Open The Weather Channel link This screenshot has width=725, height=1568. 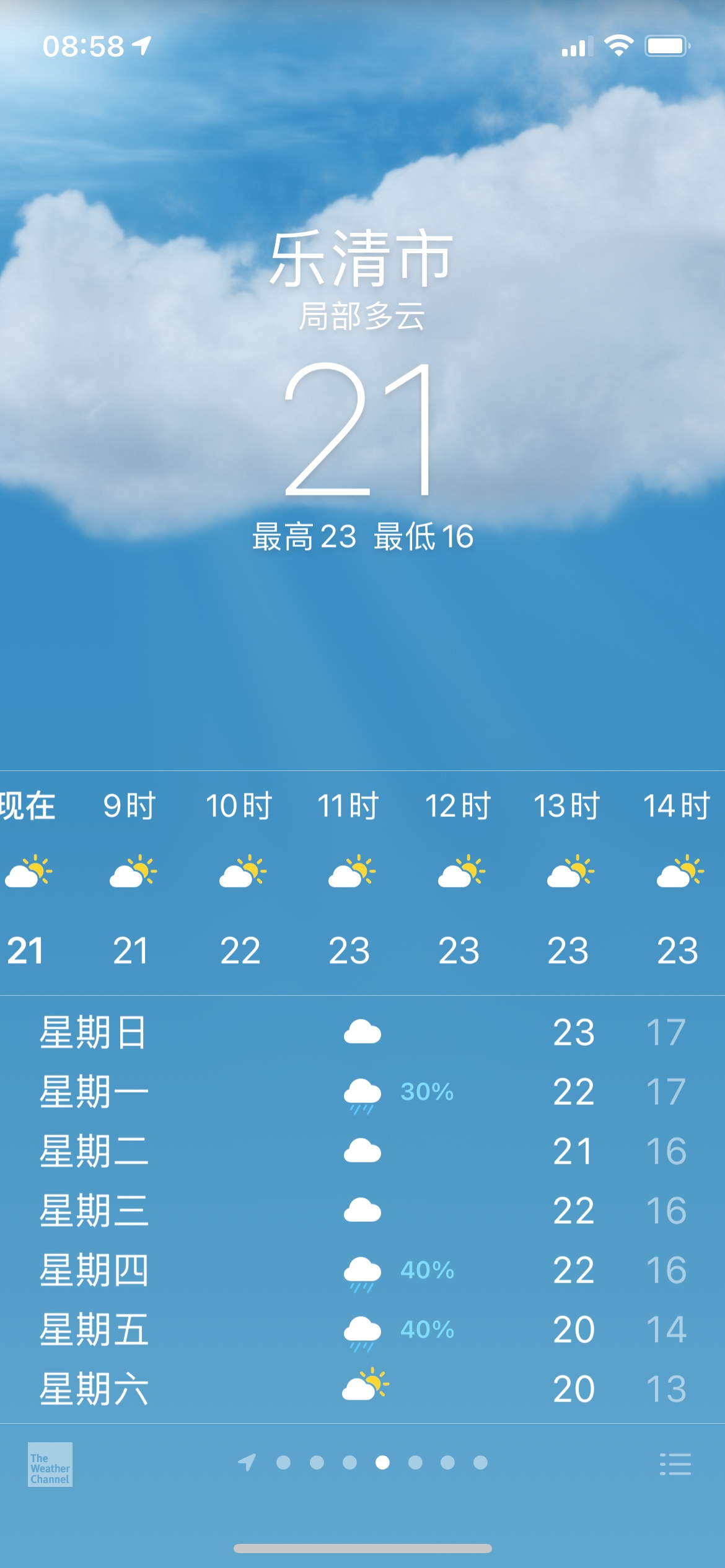50,1465
